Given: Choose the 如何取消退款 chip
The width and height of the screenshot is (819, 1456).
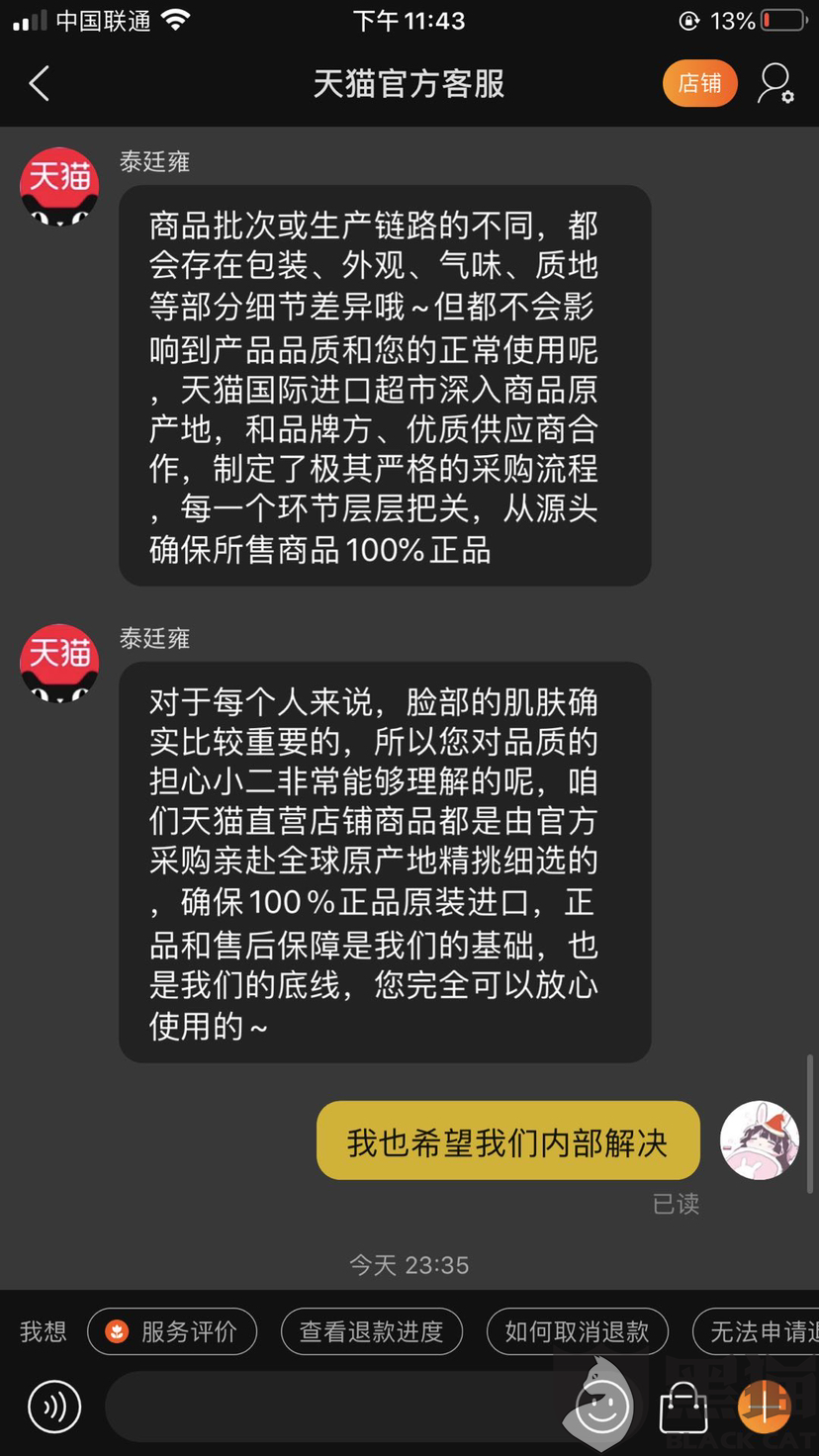Looking at the screenshot, I should point(577,1331).
